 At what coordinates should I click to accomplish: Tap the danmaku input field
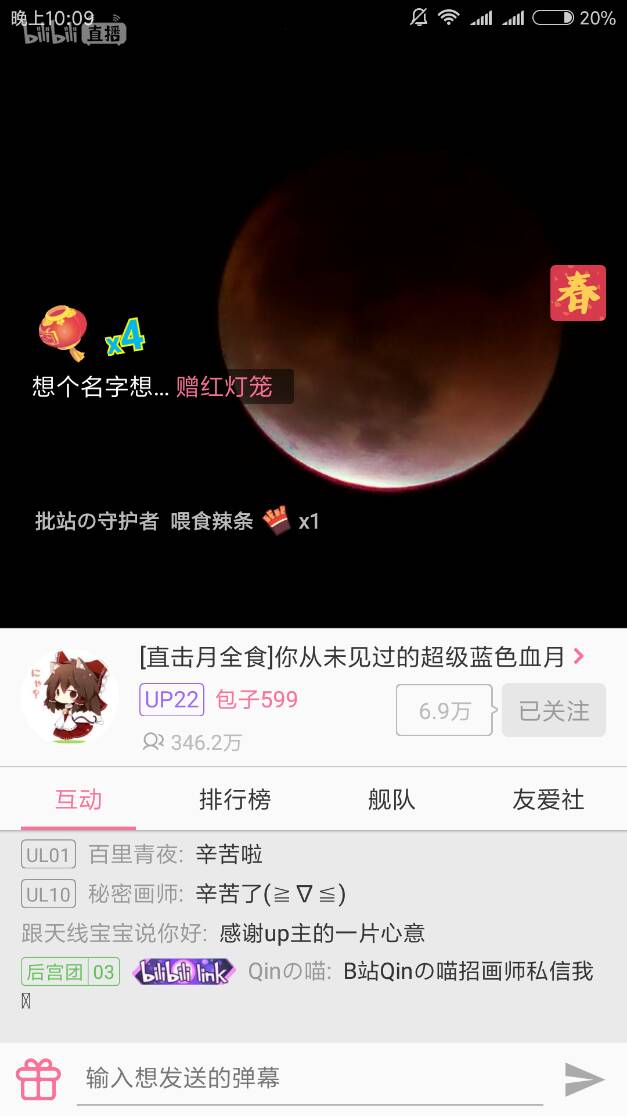pos(310,1078)
